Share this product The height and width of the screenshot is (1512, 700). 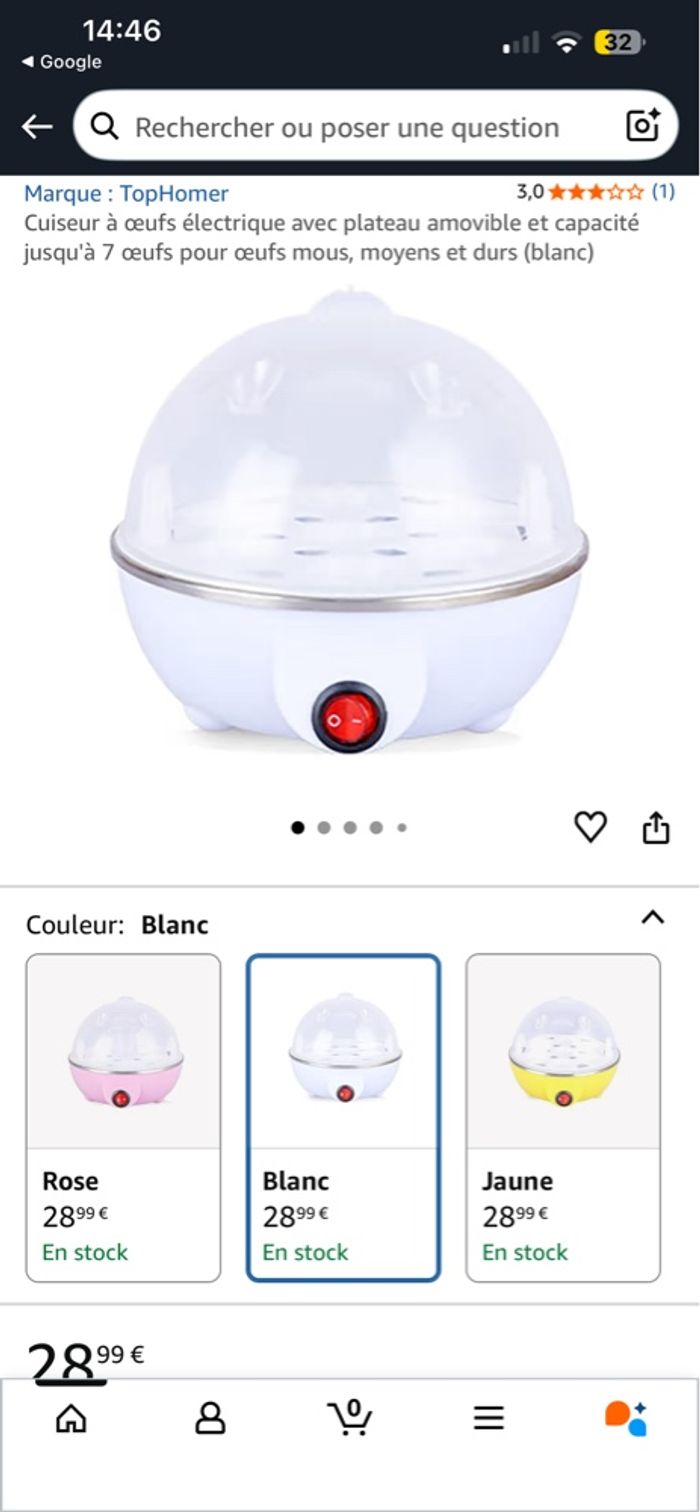tap(655, 828)
